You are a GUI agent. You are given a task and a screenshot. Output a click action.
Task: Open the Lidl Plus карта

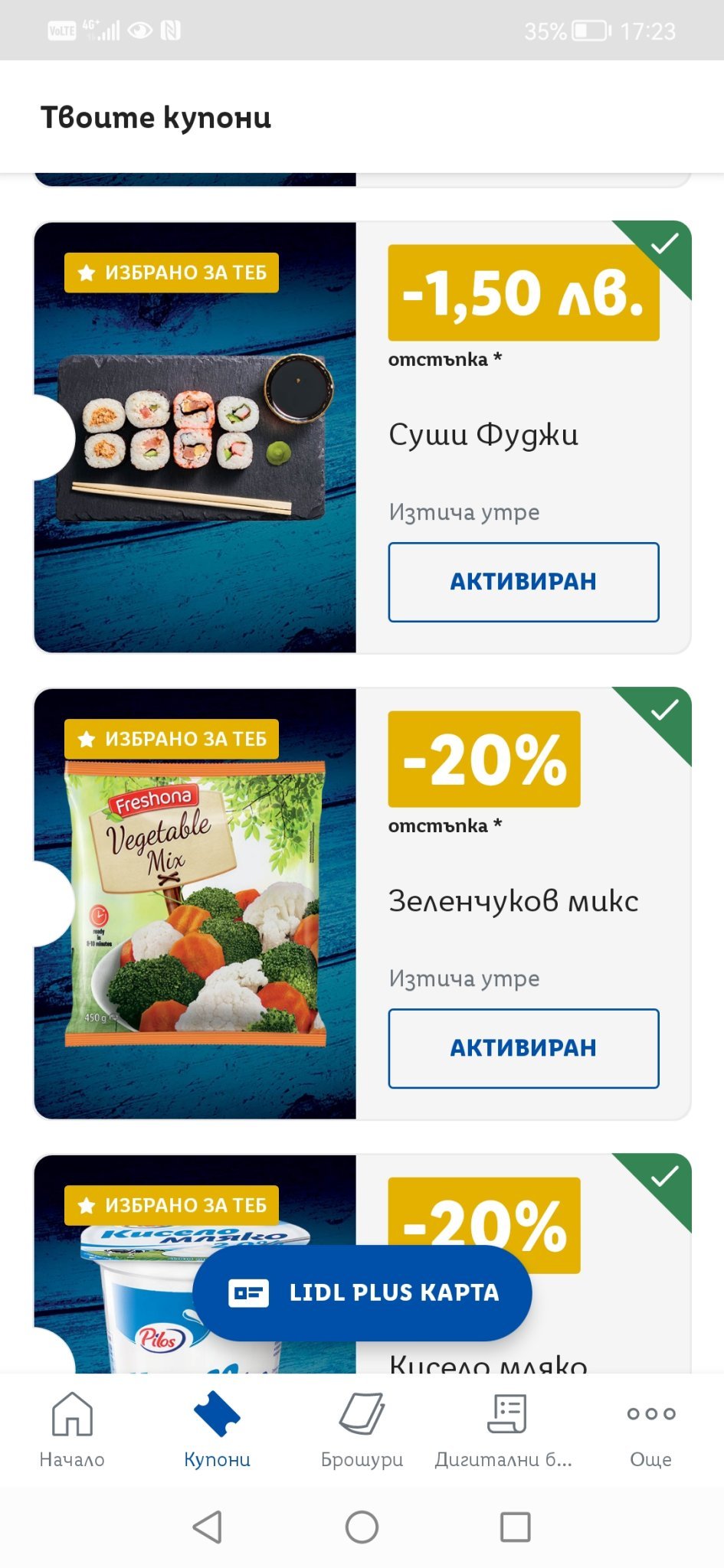362,1292
